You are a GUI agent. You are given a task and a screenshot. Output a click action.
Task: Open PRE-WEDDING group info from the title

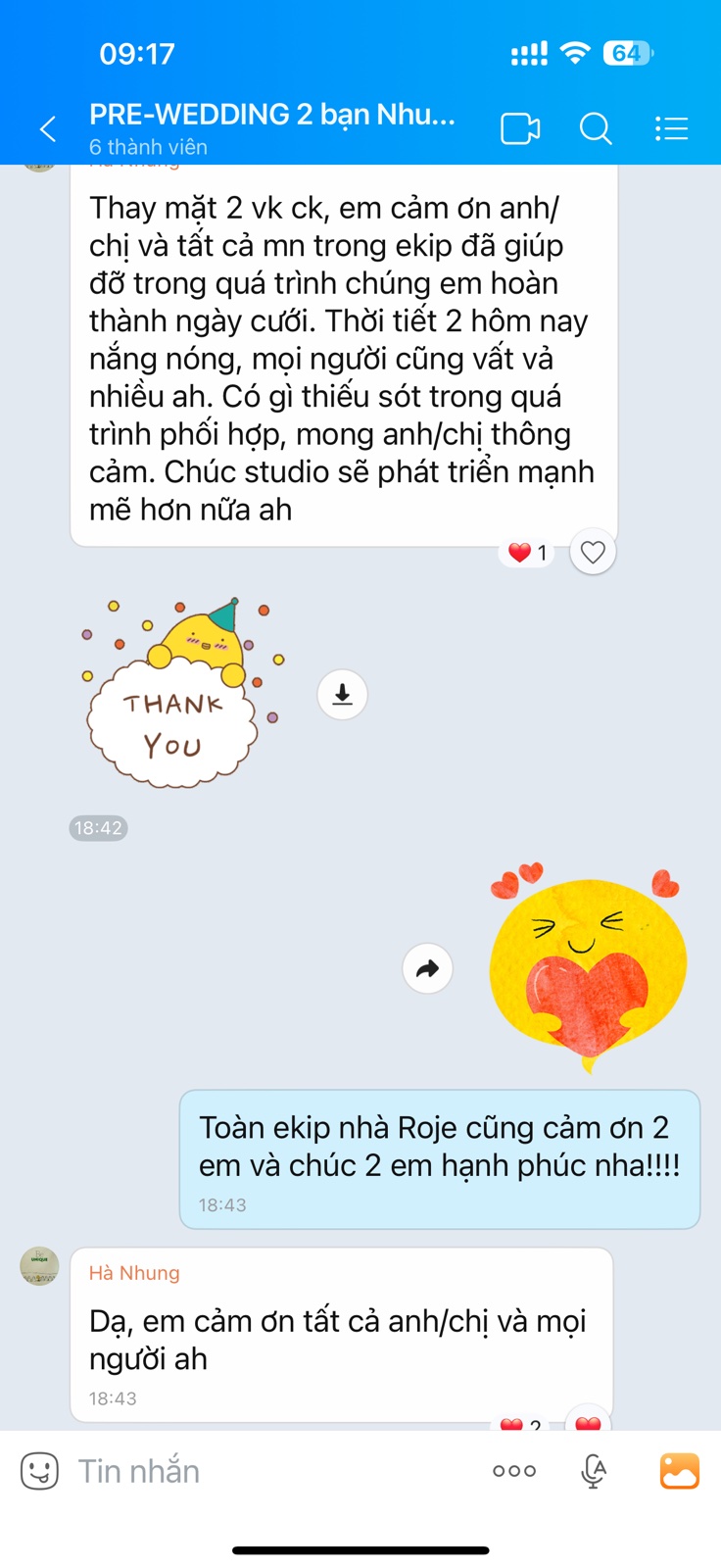coord(271,116)
